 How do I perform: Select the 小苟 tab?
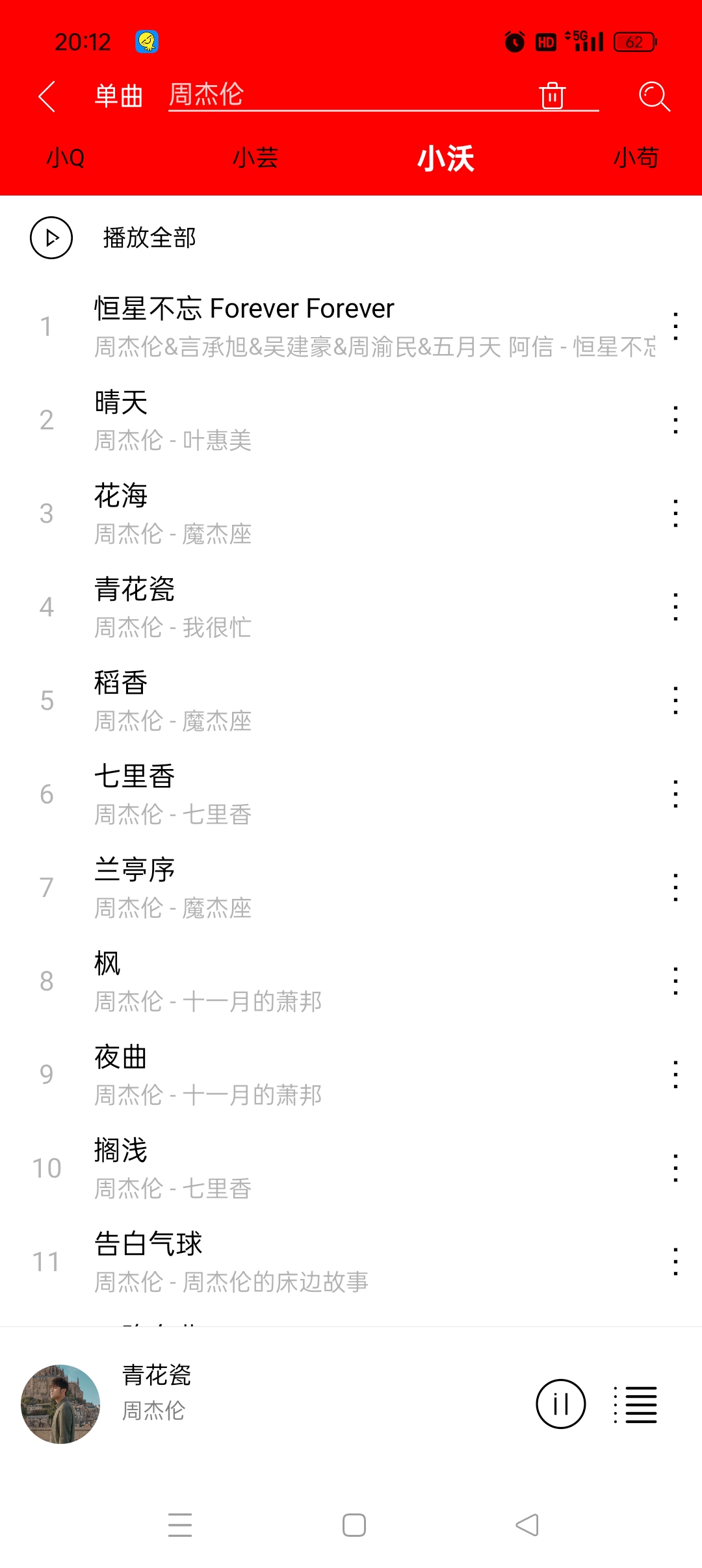636,158
